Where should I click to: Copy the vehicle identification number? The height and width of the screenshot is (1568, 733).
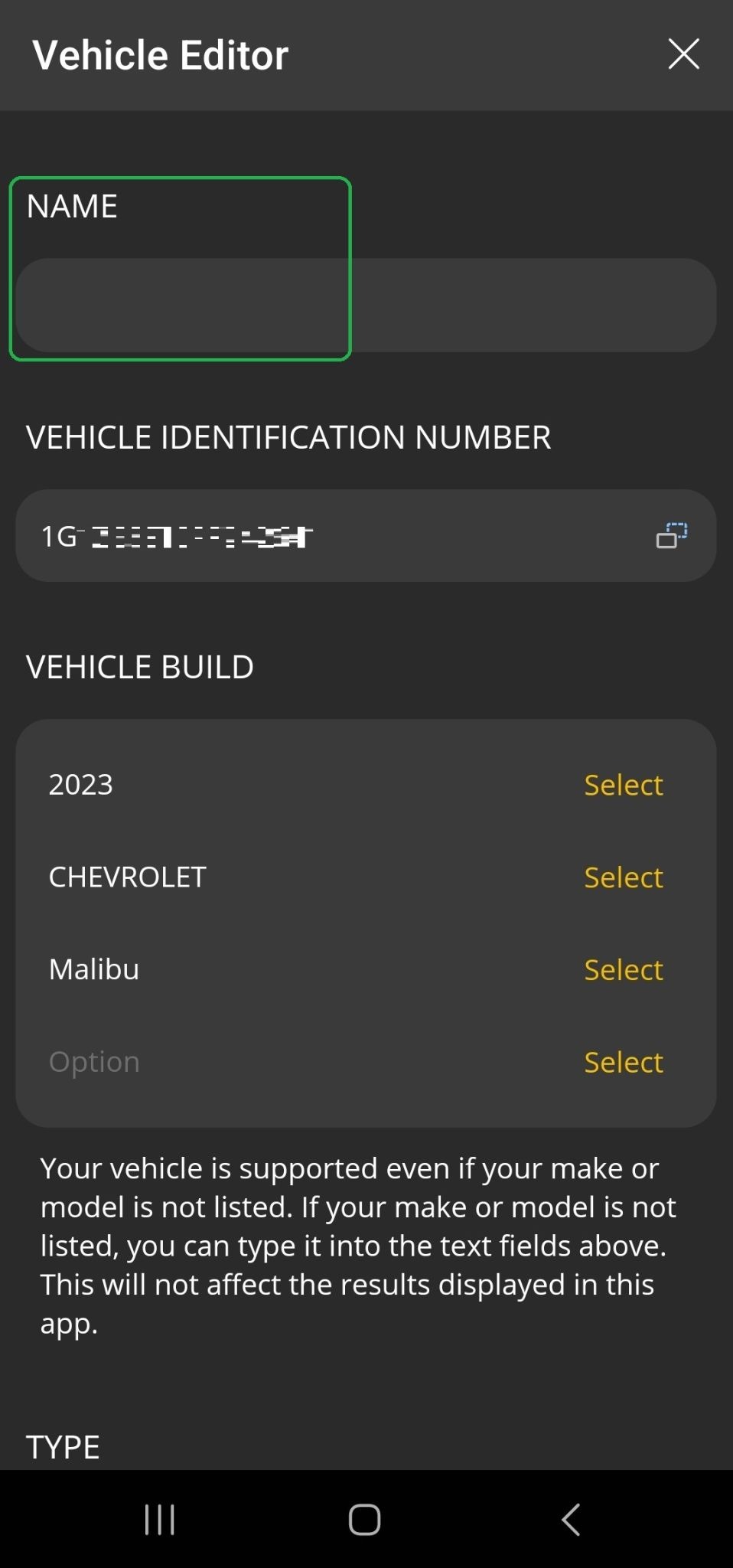[674, 534]
